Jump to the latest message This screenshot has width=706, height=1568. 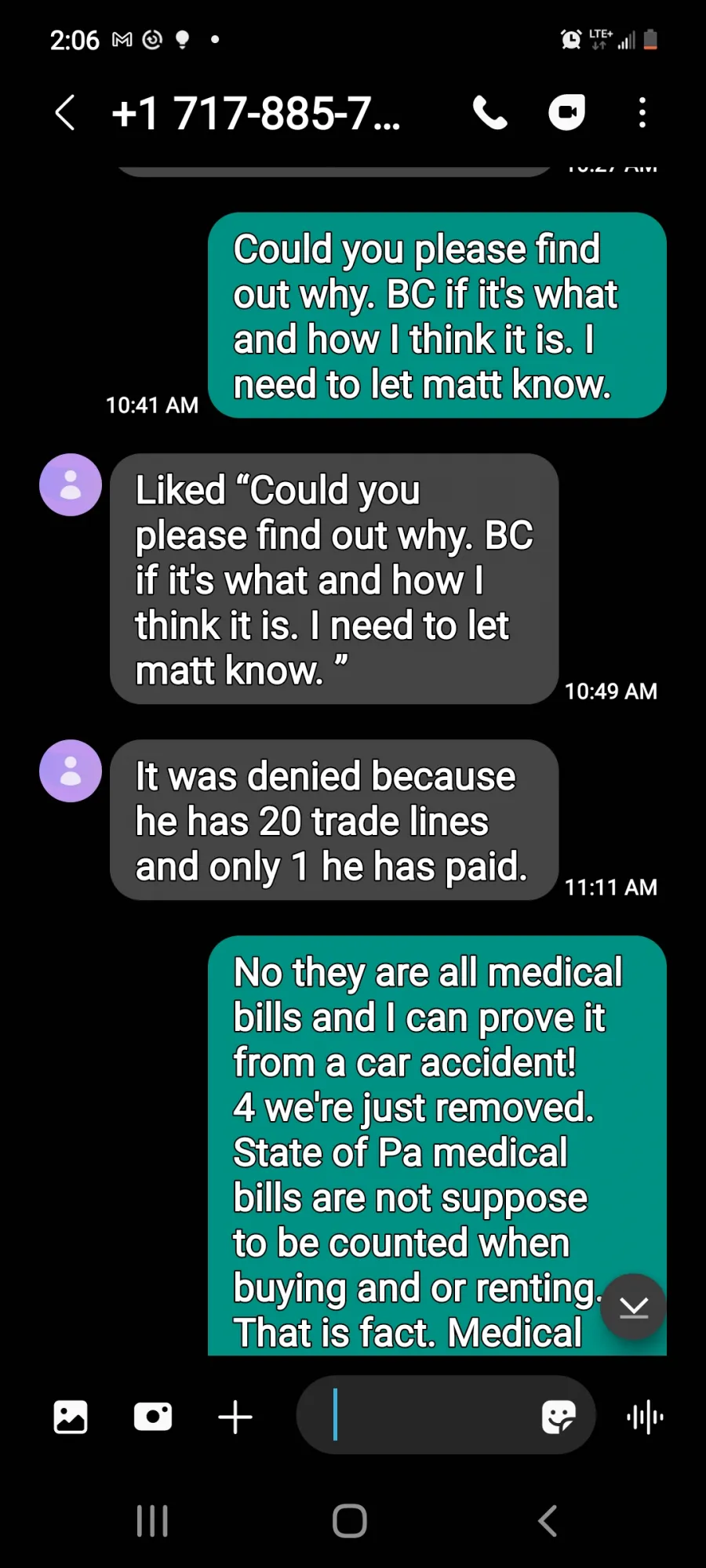click(x=633, y=1307)
